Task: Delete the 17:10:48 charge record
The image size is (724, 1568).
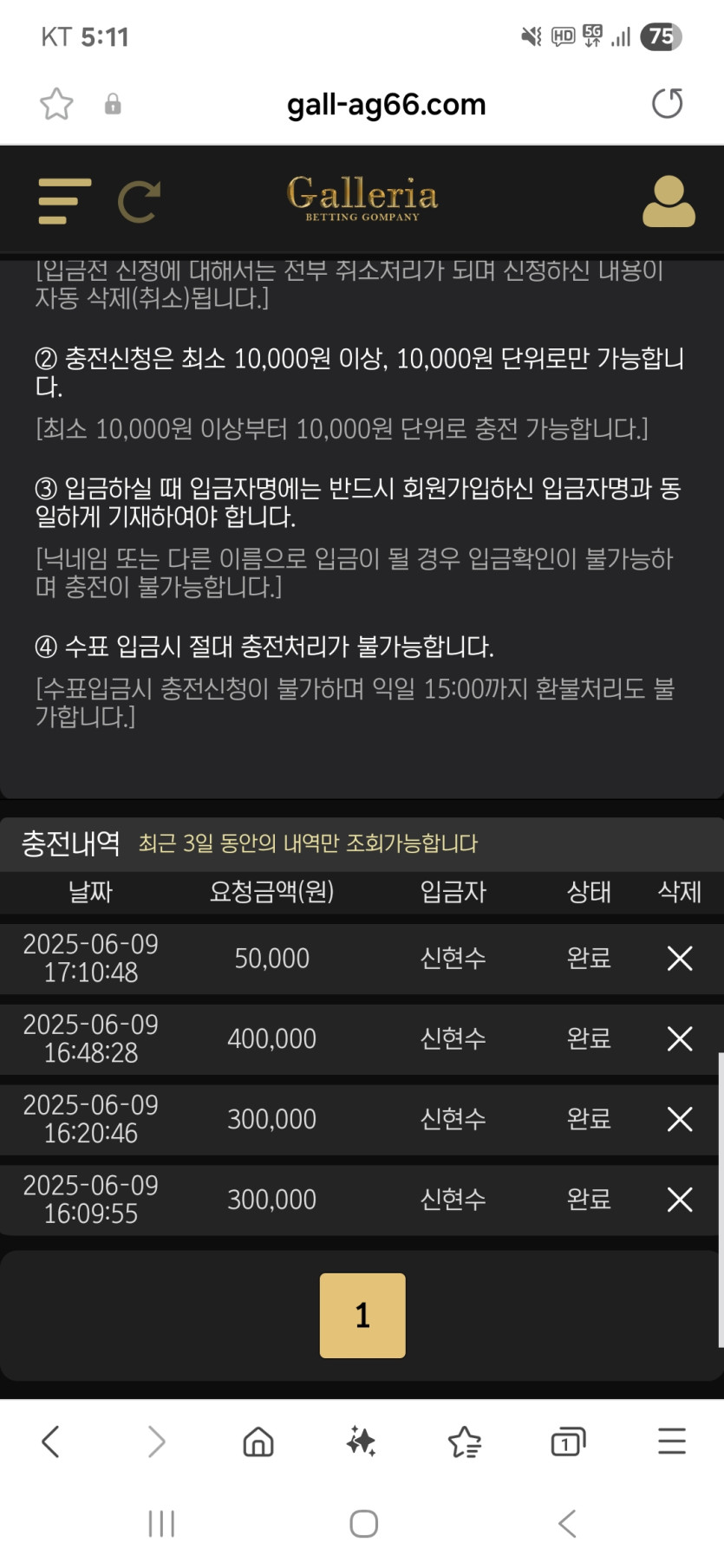Action: coord(680,958)
